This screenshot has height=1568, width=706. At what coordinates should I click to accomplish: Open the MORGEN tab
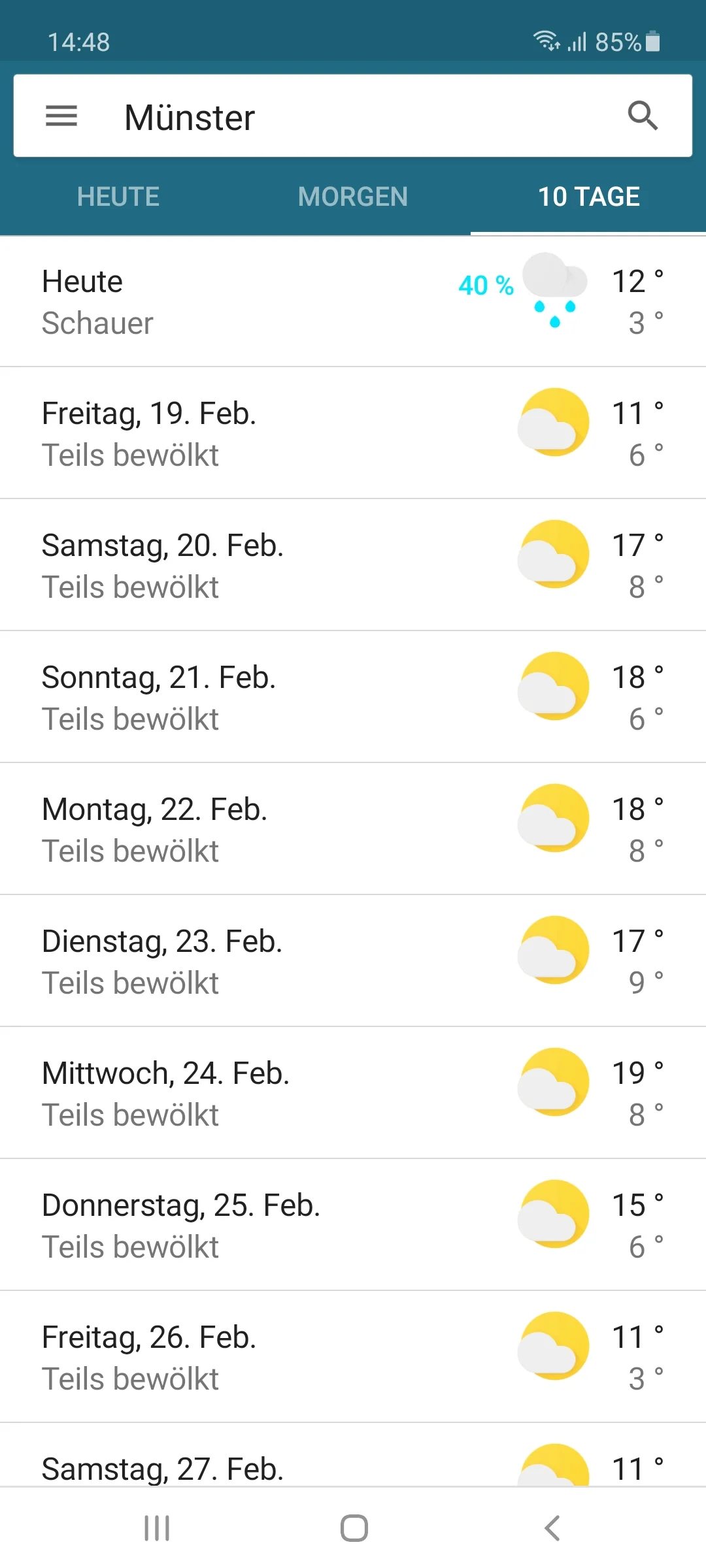tap(352, 196)
